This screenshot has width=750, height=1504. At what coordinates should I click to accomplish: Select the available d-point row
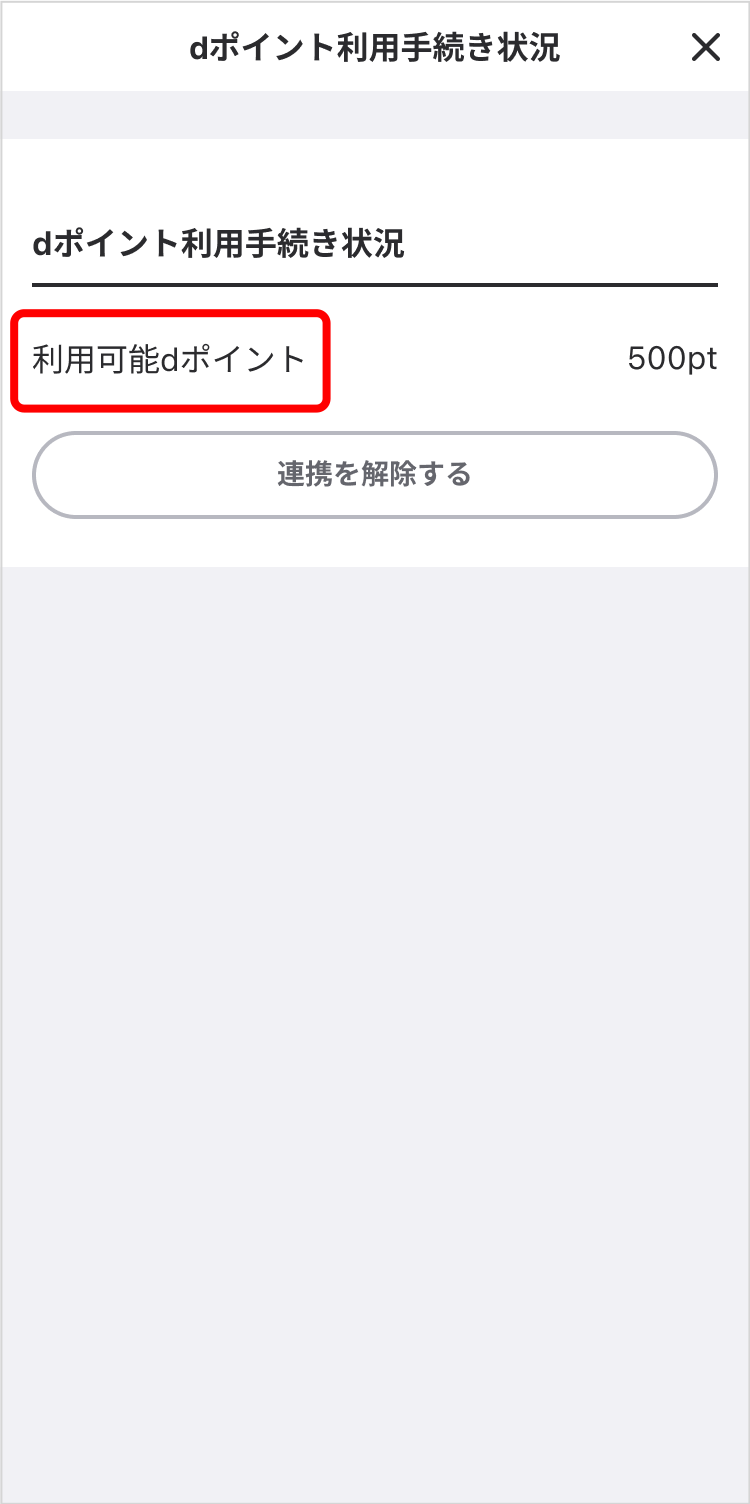coord(374,358)
